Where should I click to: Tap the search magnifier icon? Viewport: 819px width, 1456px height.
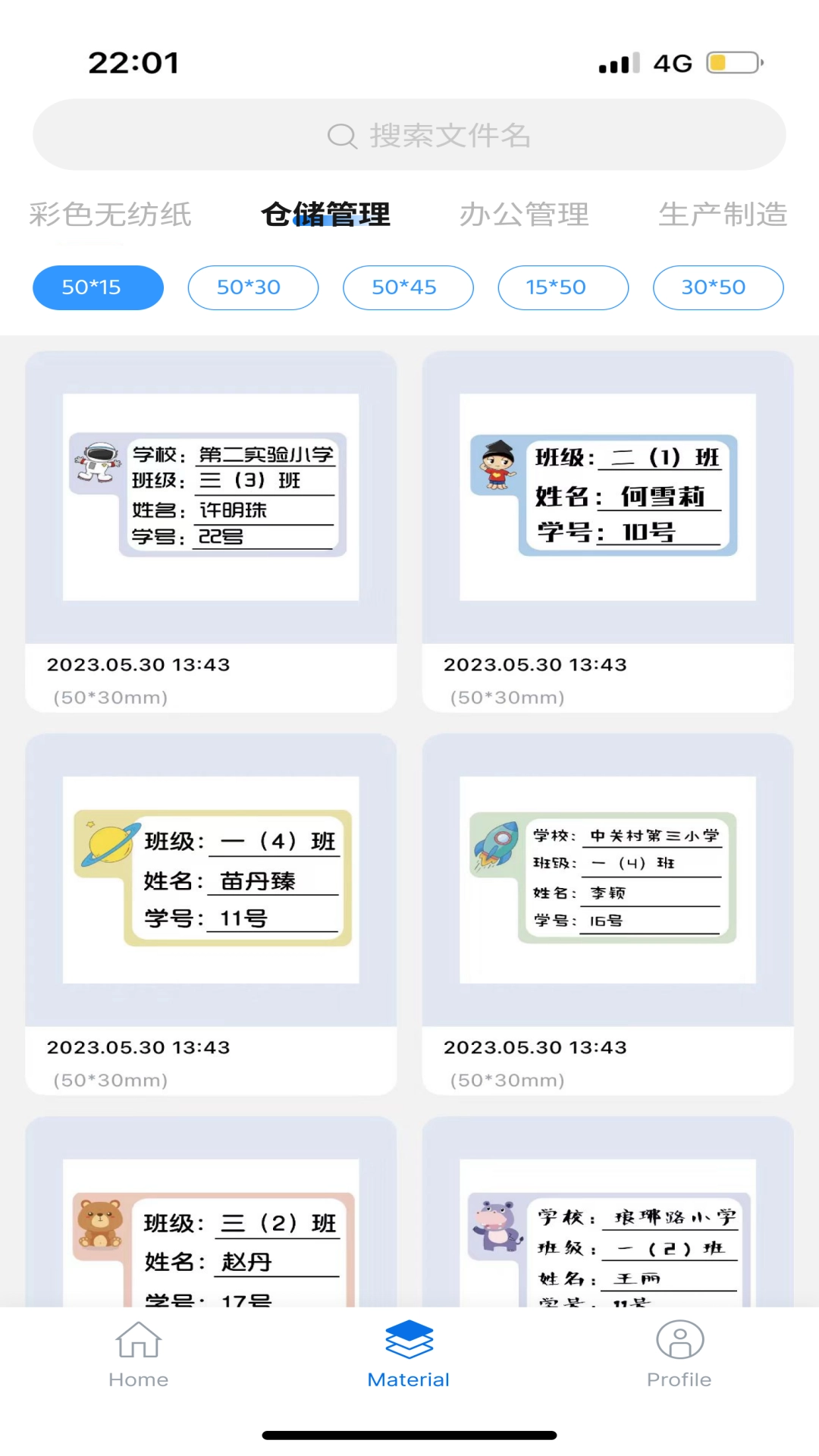(343, 135)
